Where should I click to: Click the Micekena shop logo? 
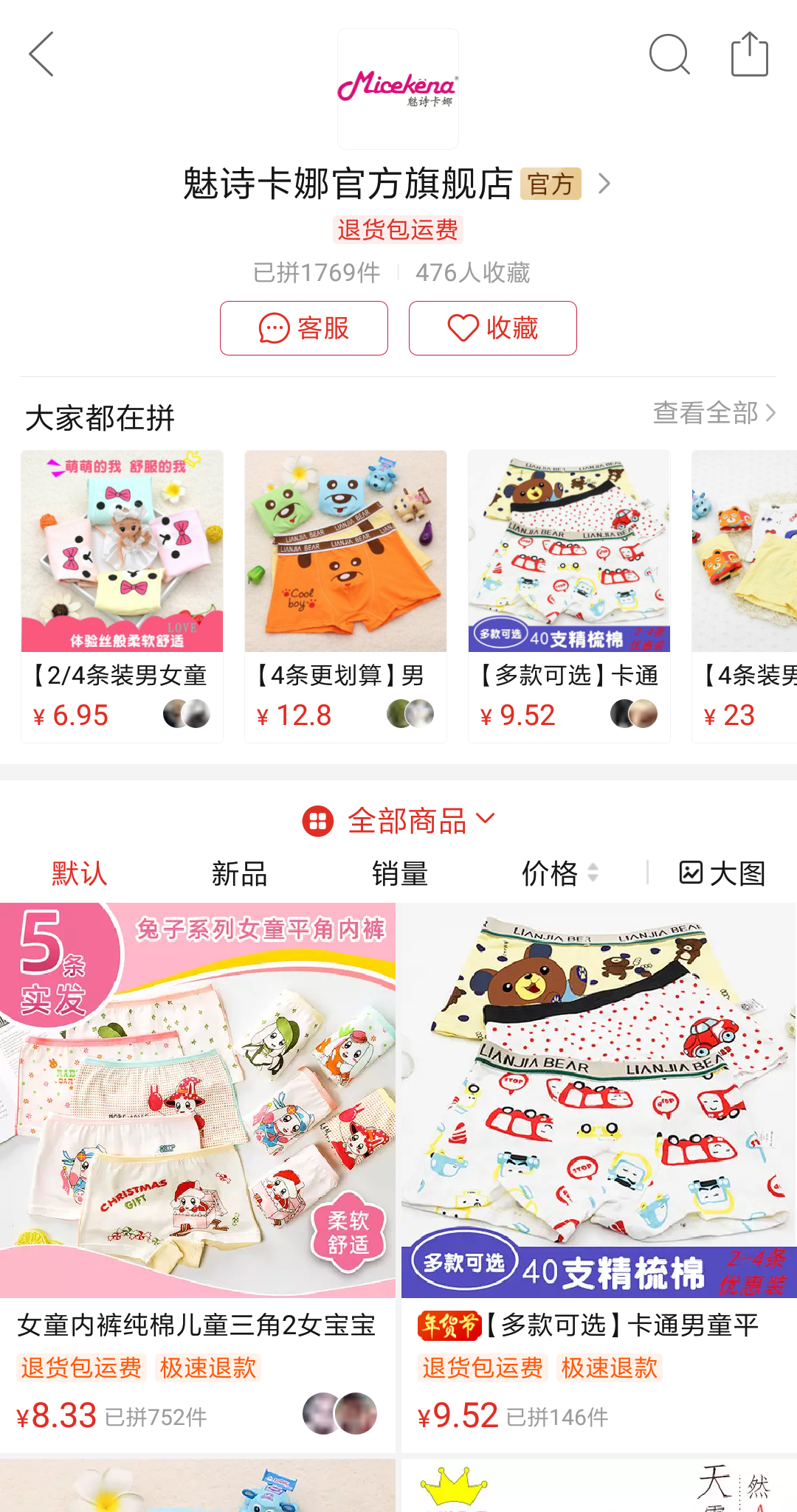(x=398, y=88)
